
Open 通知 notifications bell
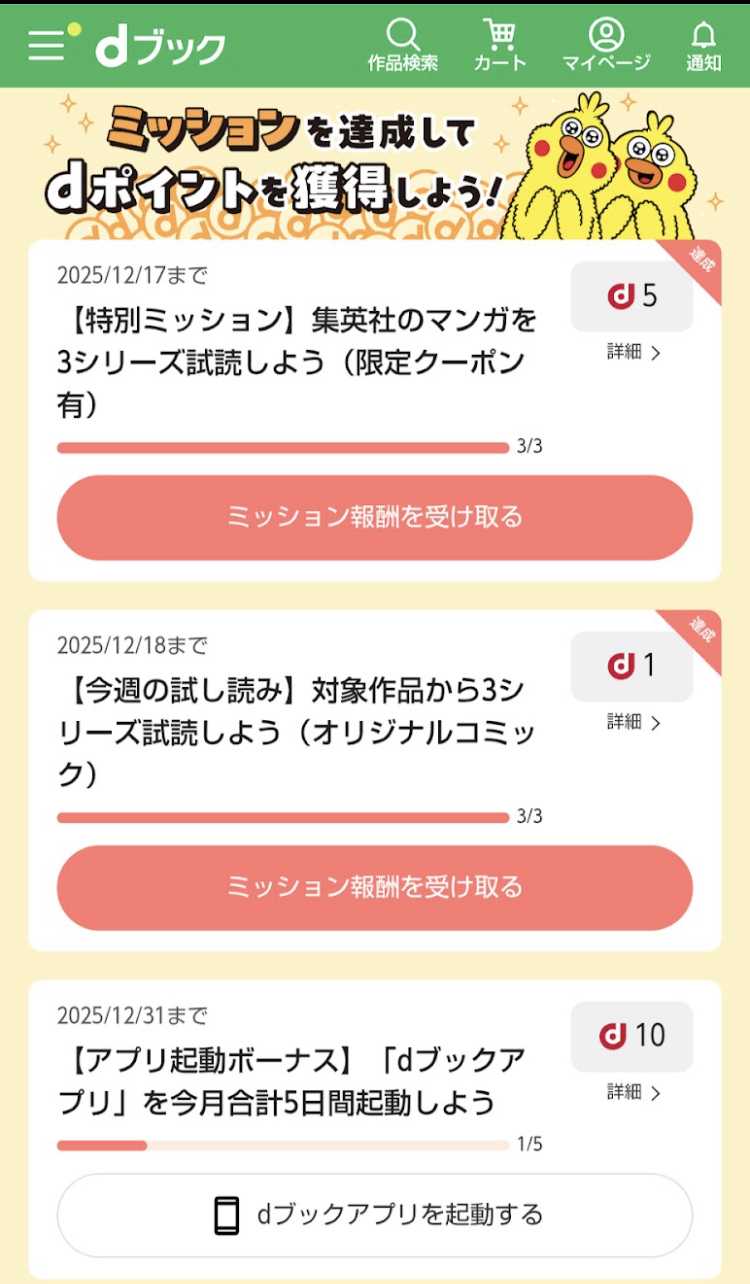(x=703, y=46)
